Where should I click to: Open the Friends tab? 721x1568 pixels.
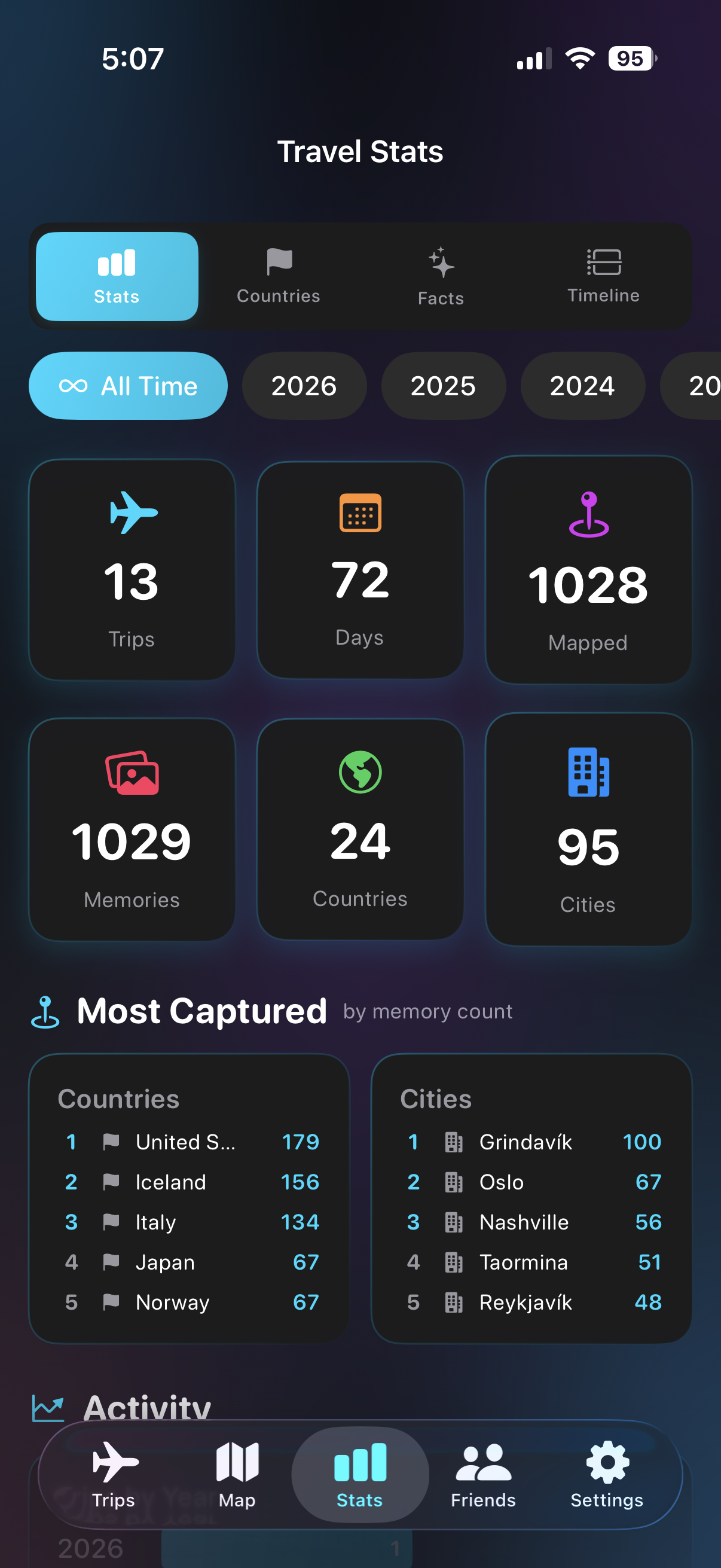483,1473
